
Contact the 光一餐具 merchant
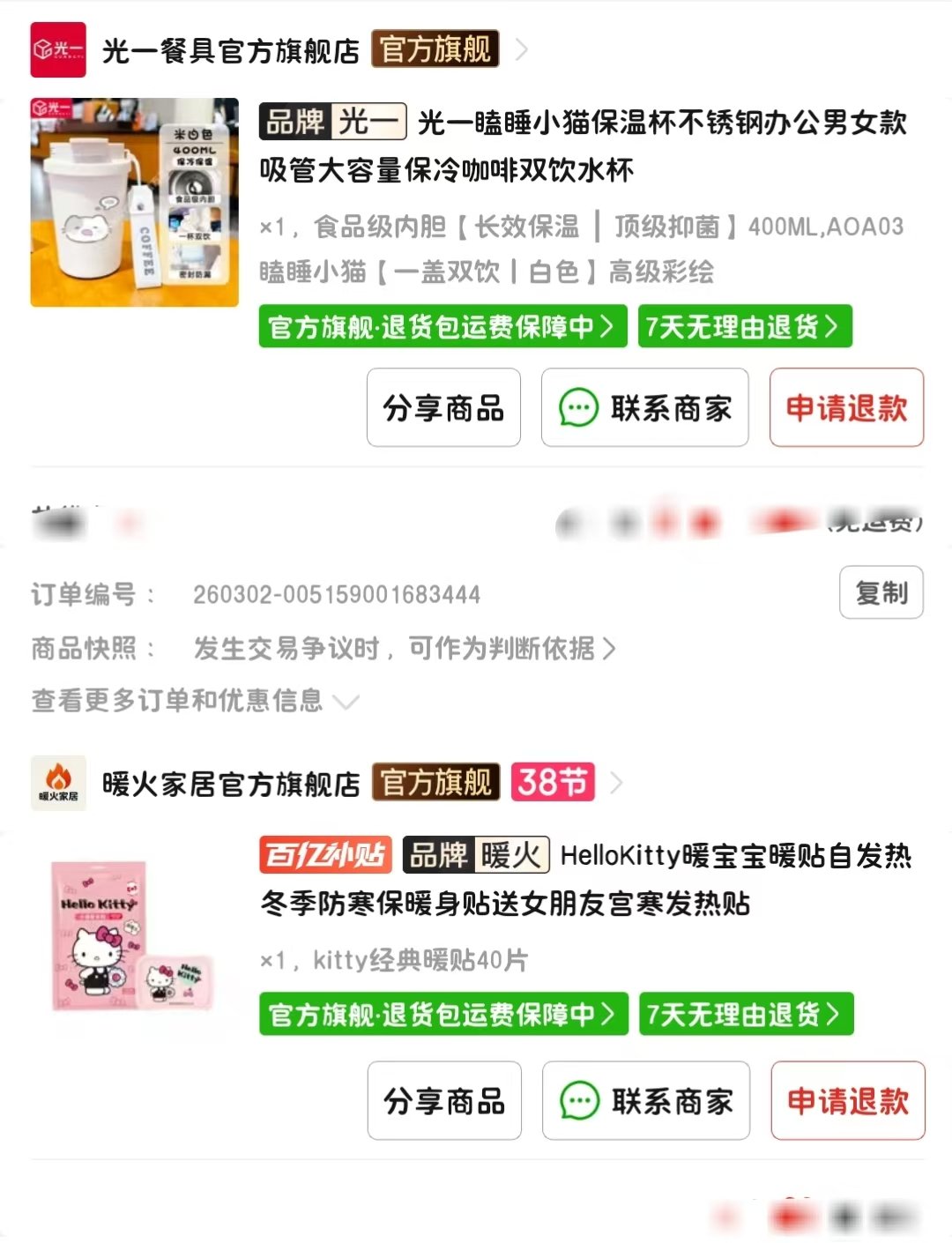(x=644, y=408)
